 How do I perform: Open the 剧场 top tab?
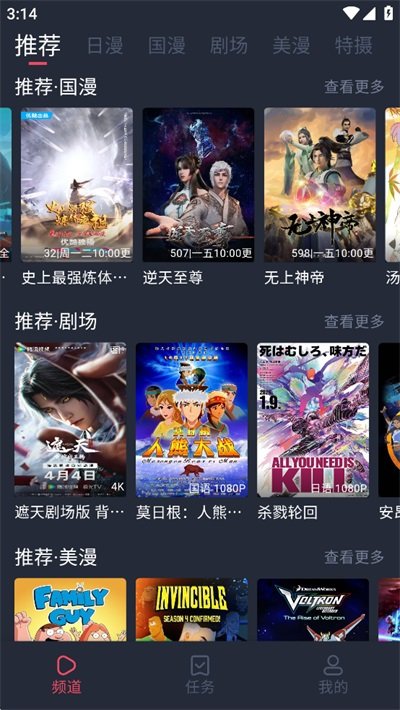coord(229,46)
